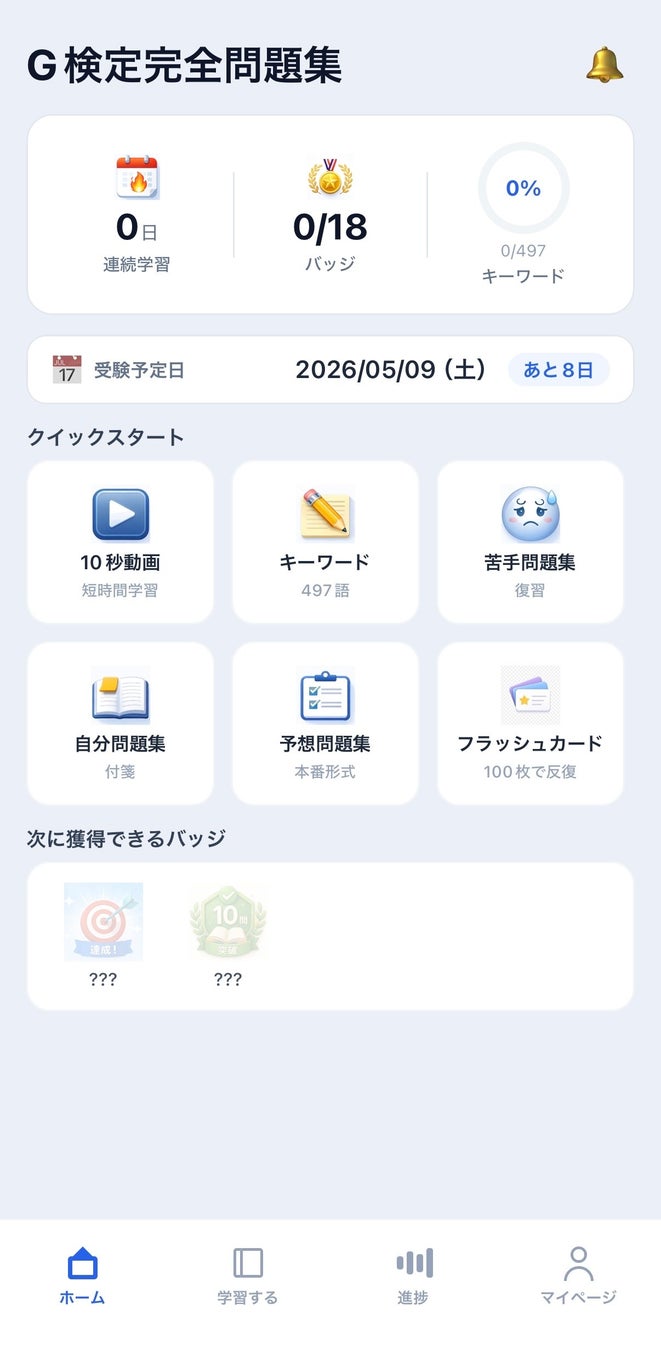This screenshot has height=1350, width=661.
Task: Select the ホーム tab
Action: coord(82,1276)
